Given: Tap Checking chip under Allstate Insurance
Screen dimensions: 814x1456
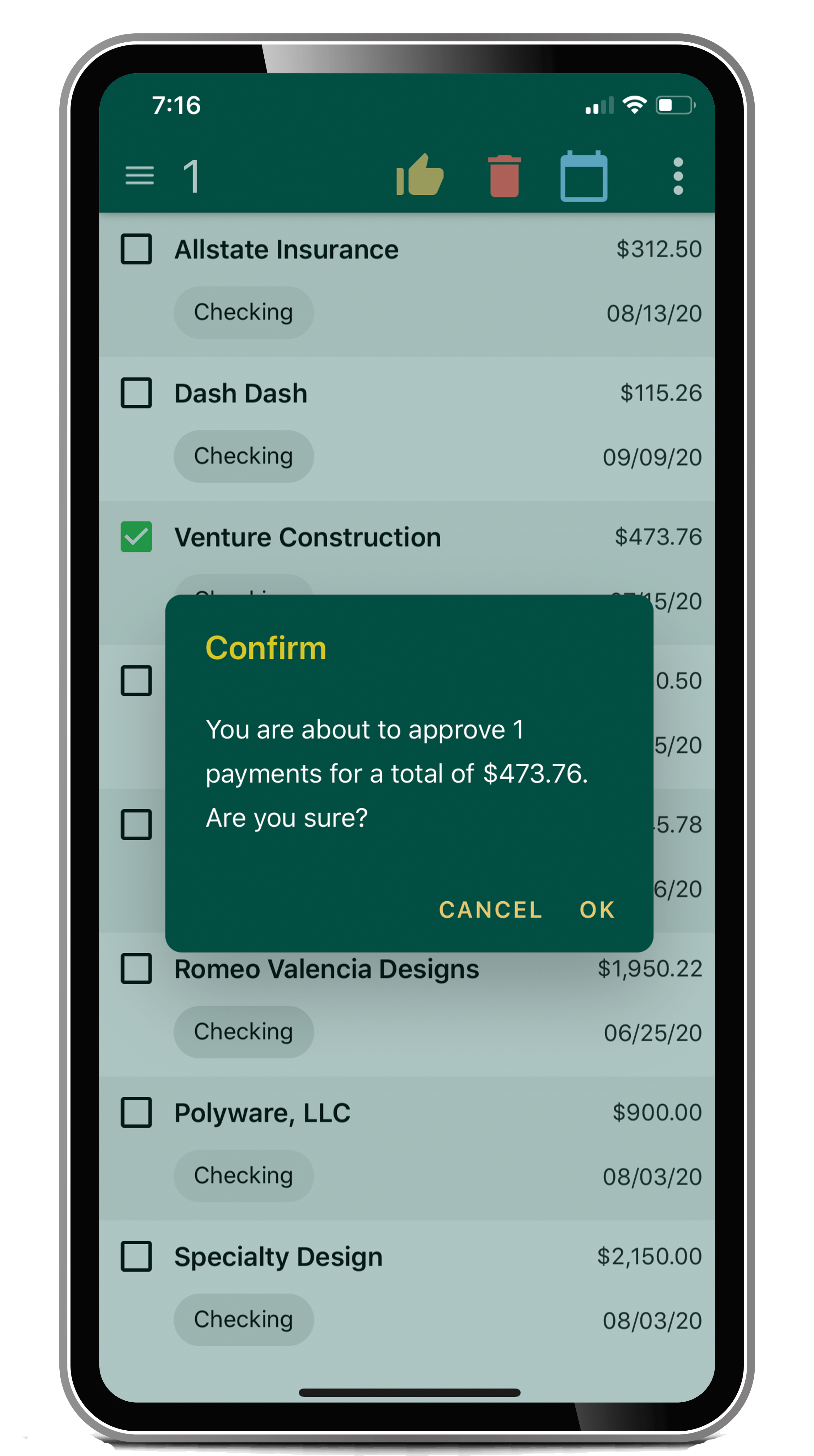Looking at the screenshot, I should click(x=244, y=313).
